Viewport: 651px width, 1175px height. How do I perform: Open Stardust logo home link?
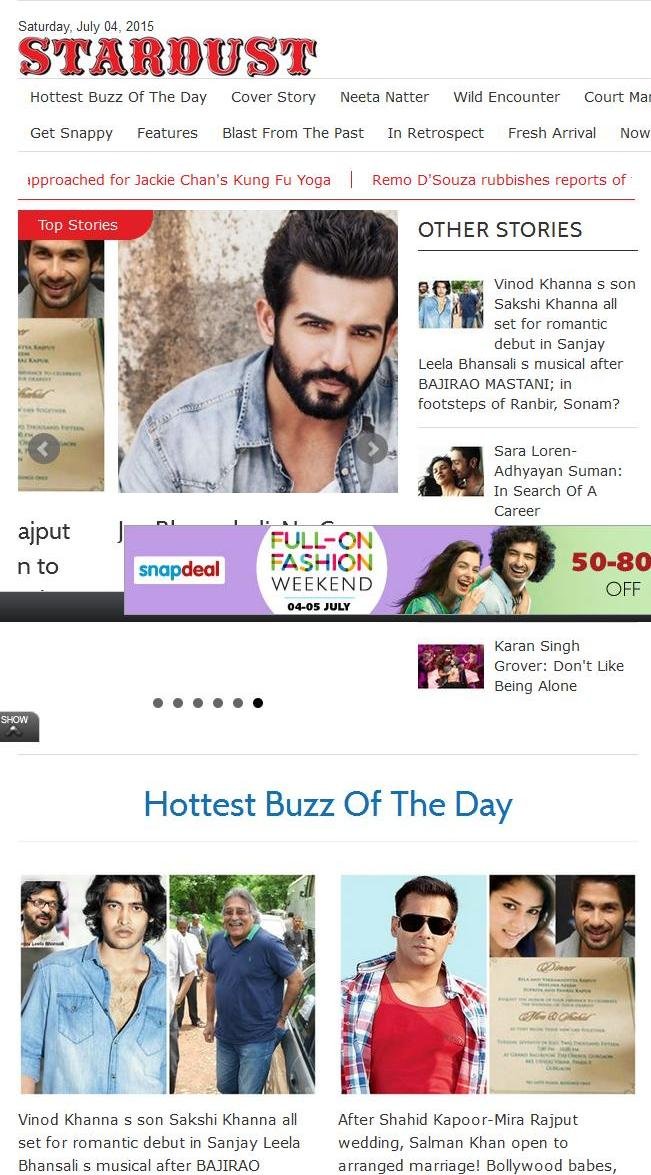[x=167, y=57]
